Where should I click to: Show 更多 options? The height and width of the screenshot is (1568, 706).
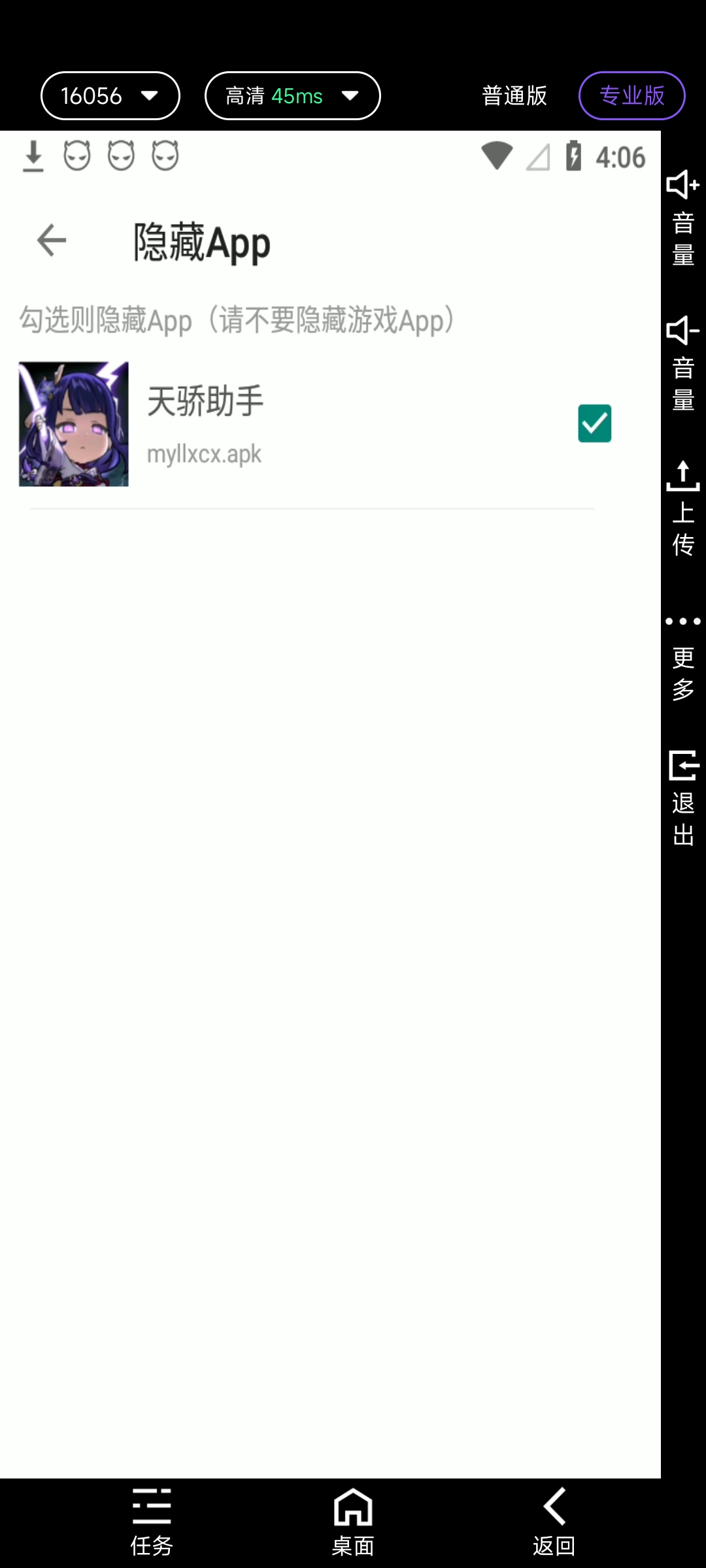683,655
